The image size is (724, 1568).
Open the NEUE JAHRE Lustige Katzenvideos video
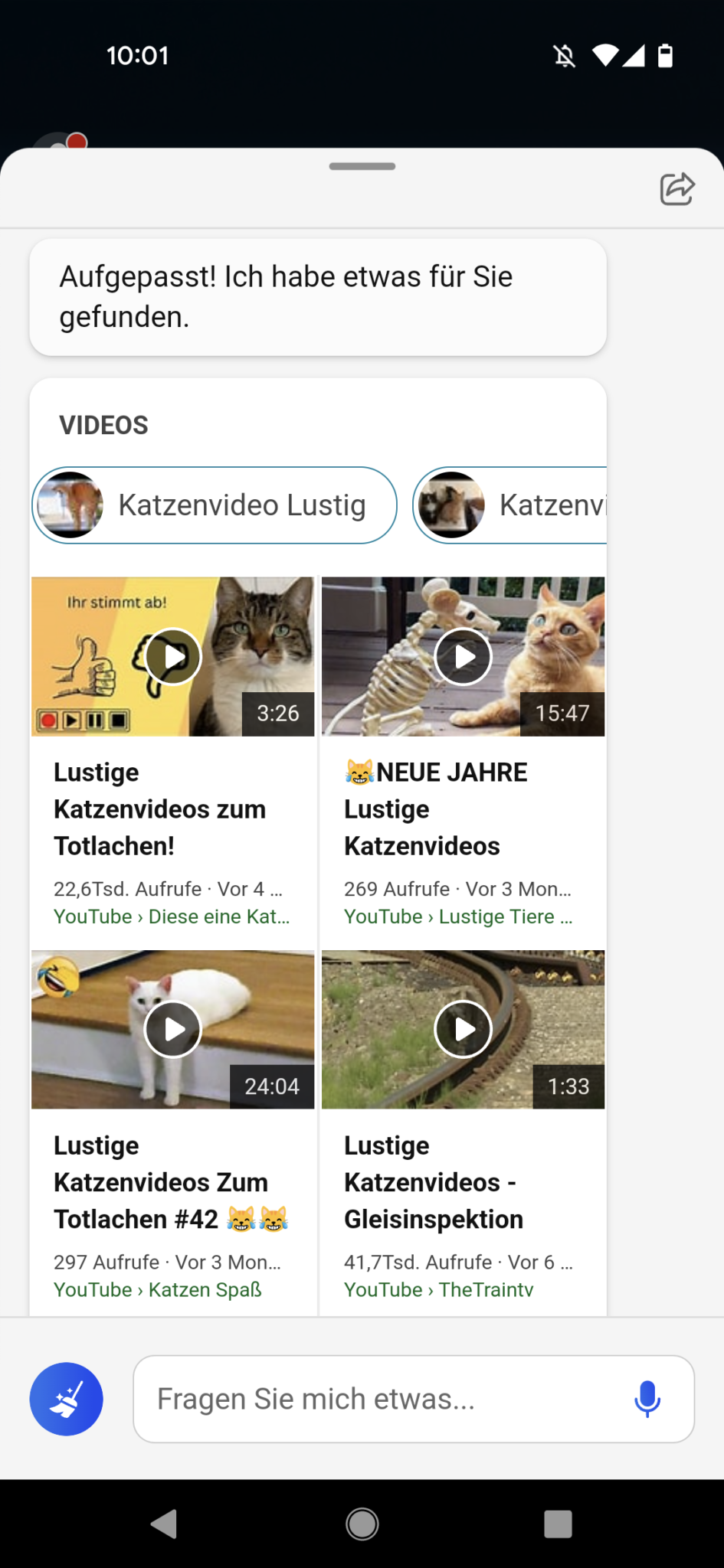tap(463, 657)
